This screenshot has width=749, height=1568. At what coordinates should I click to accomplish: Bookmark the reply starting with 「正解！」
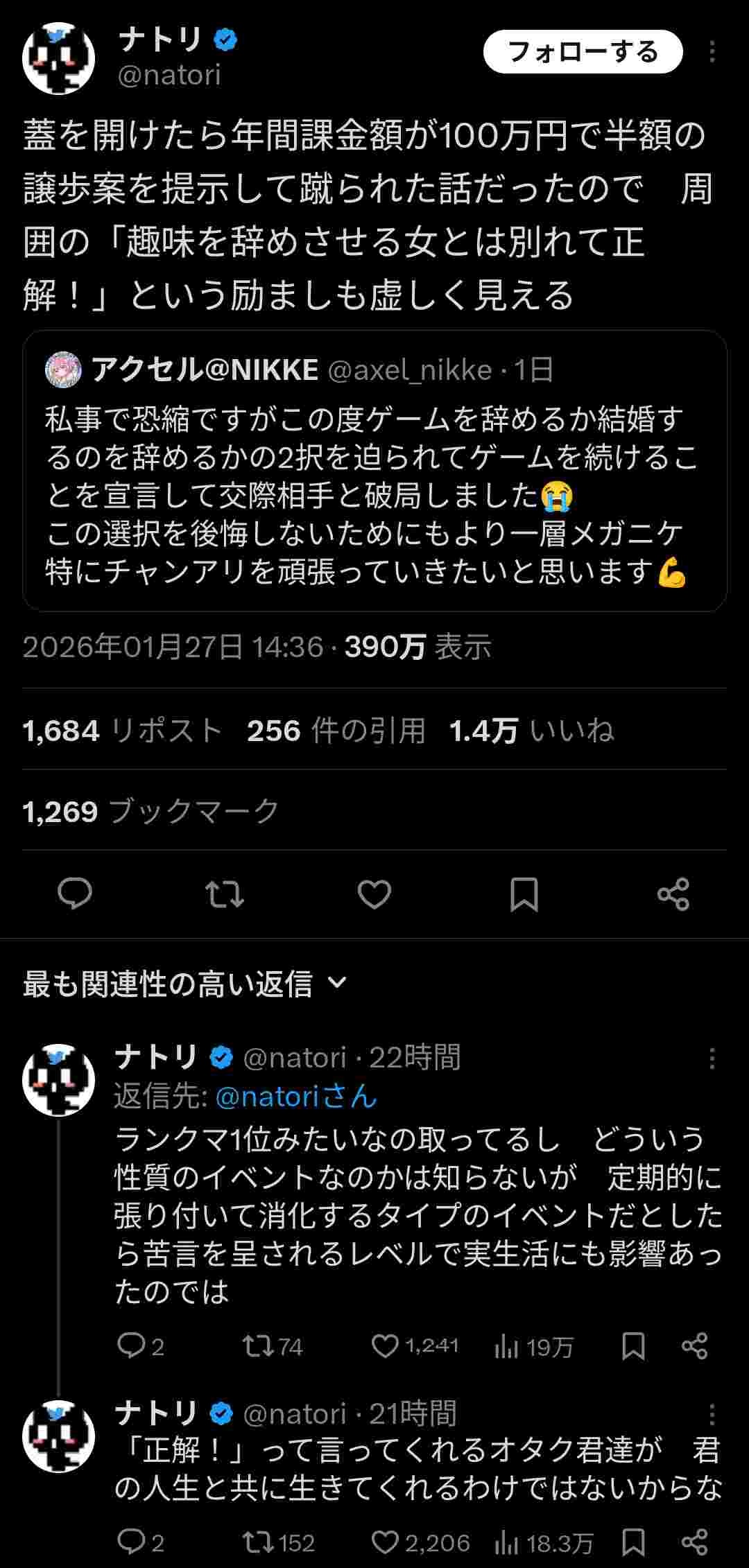pos(633,1542)
